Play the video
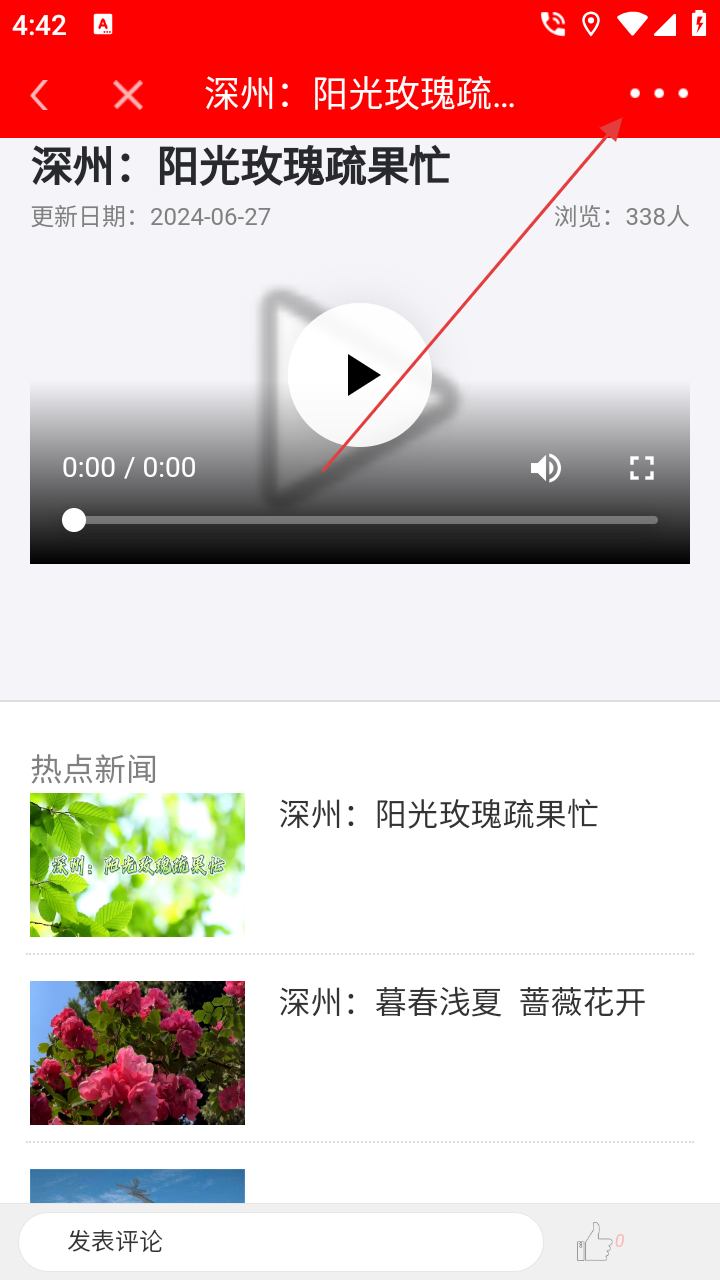 (x=360, y=375)
